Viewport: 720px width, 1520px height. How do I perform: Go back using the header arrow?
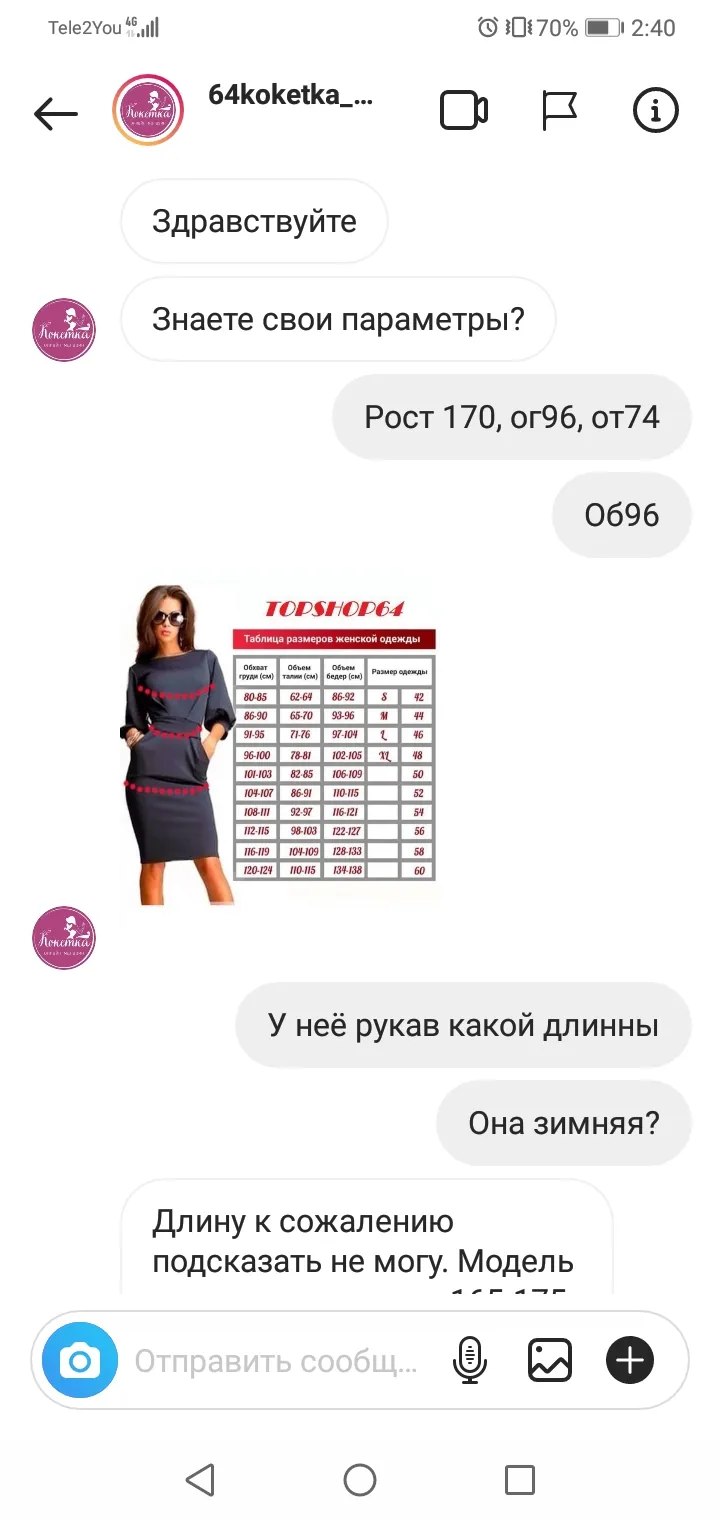coord(56,113)
